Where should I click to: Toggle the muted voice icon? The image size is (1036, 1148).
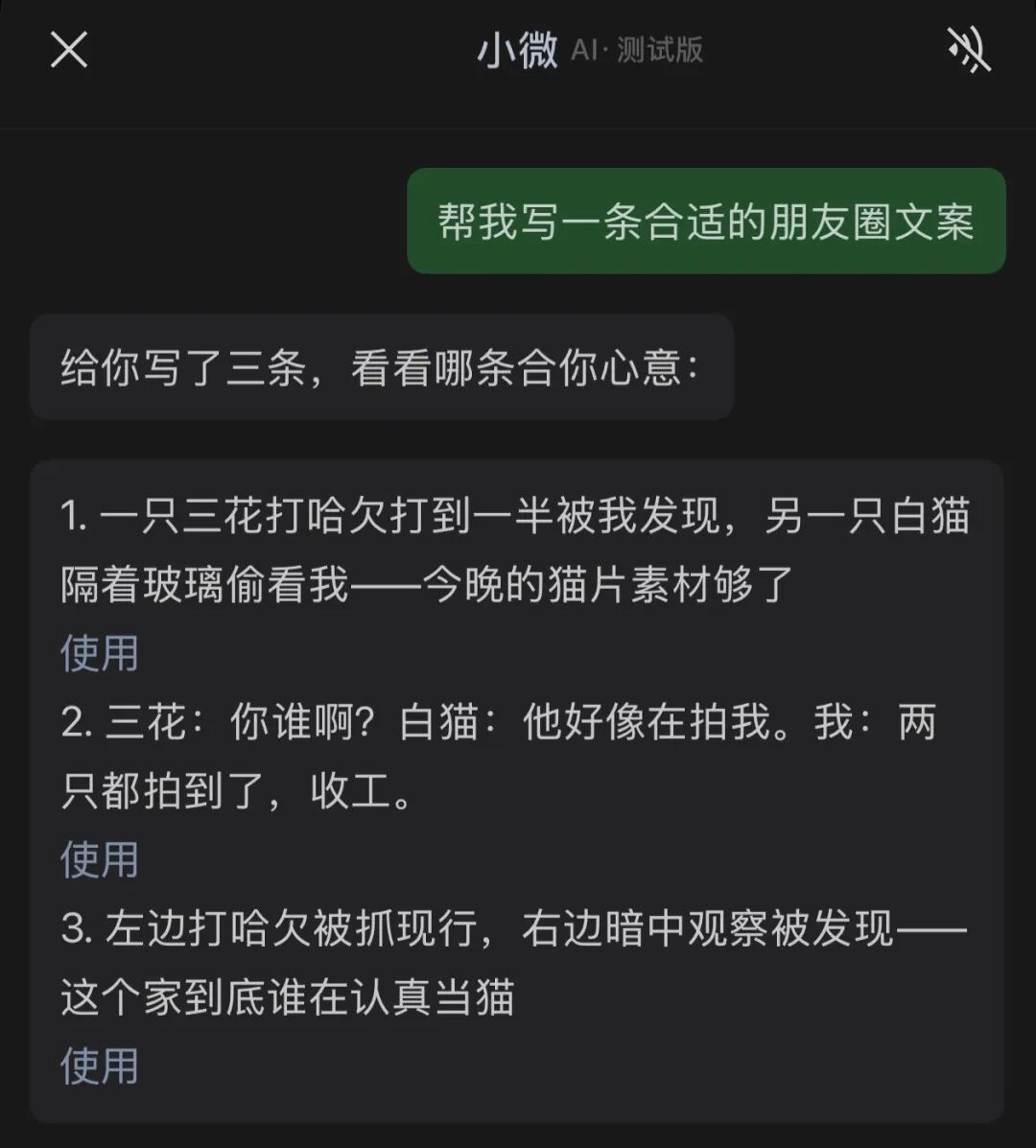point(969,50)
